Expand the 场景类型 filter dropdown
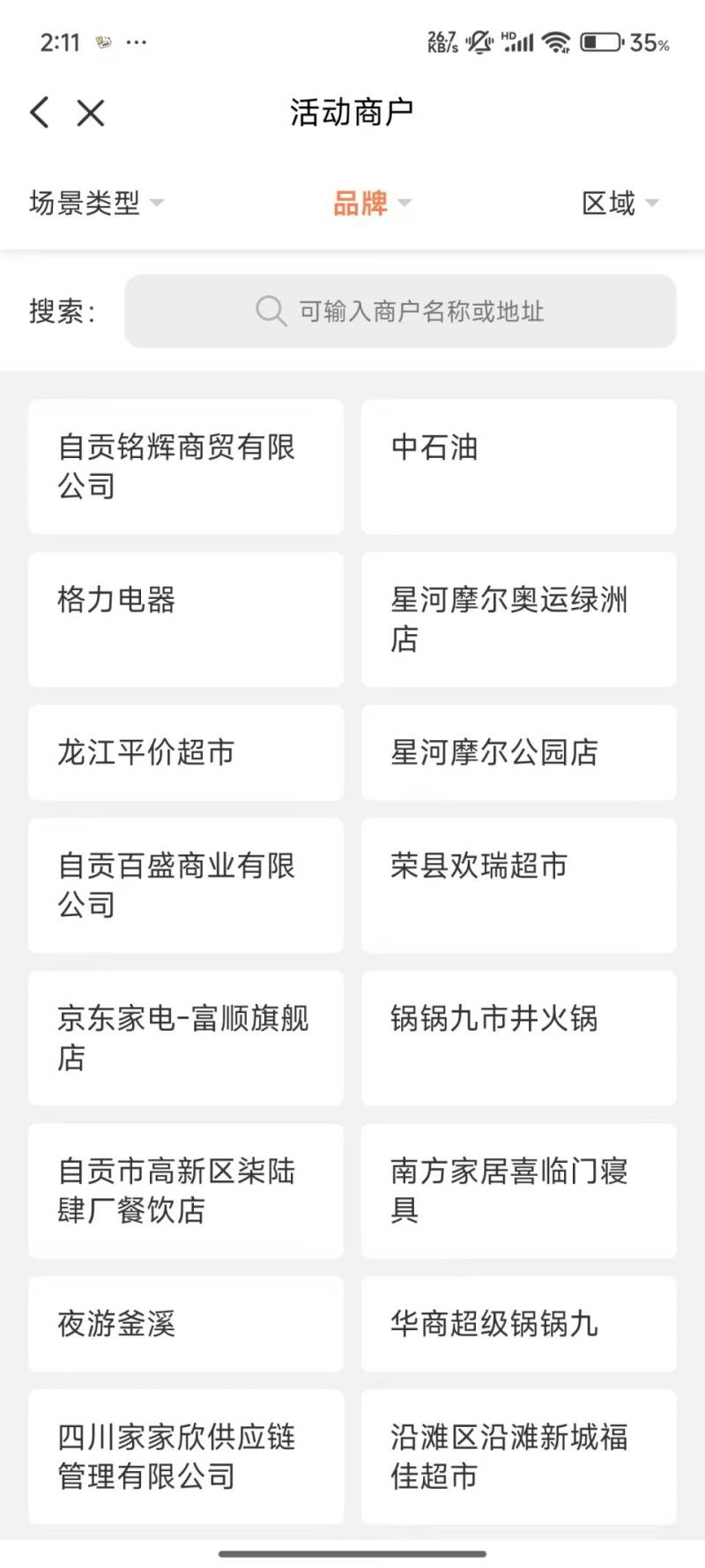 (x=97, y=203)
